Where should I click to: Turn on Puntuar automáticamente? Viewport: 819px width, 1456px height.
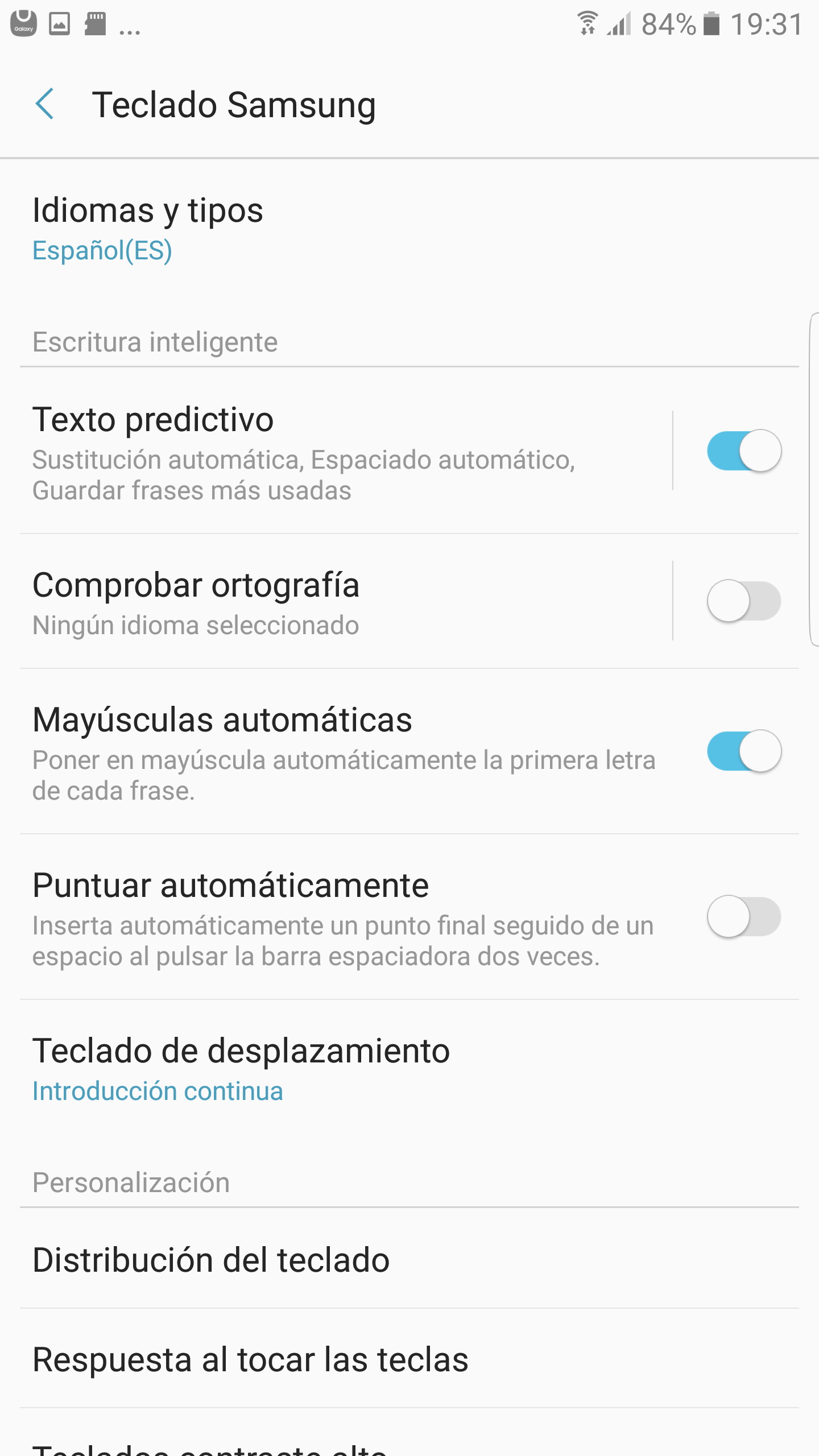(x=743, y=916)
